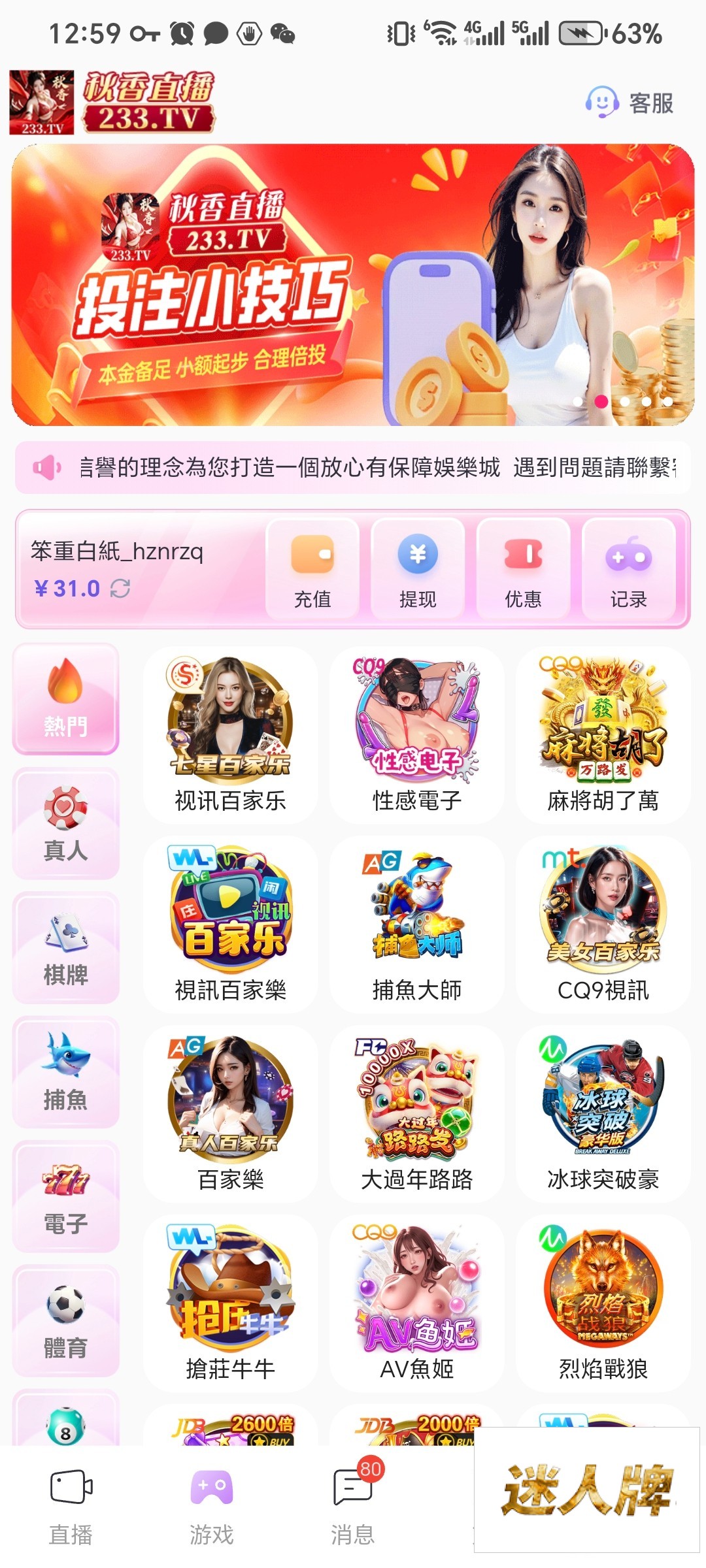Open 客服 customer service
Image resolution: width=706 pixels, height=1568 pixels.
(x=630, y=103)
